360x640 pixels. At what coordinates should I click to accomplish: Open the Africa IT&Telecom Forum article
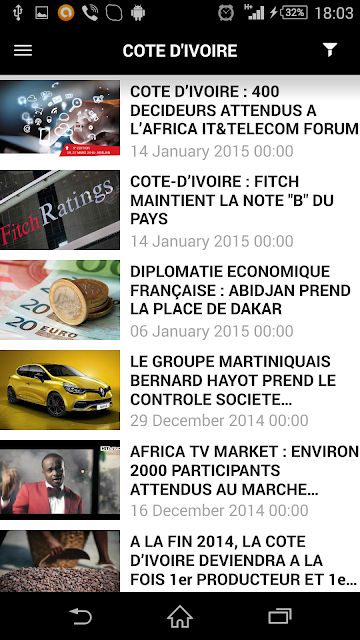coord(180,121)
